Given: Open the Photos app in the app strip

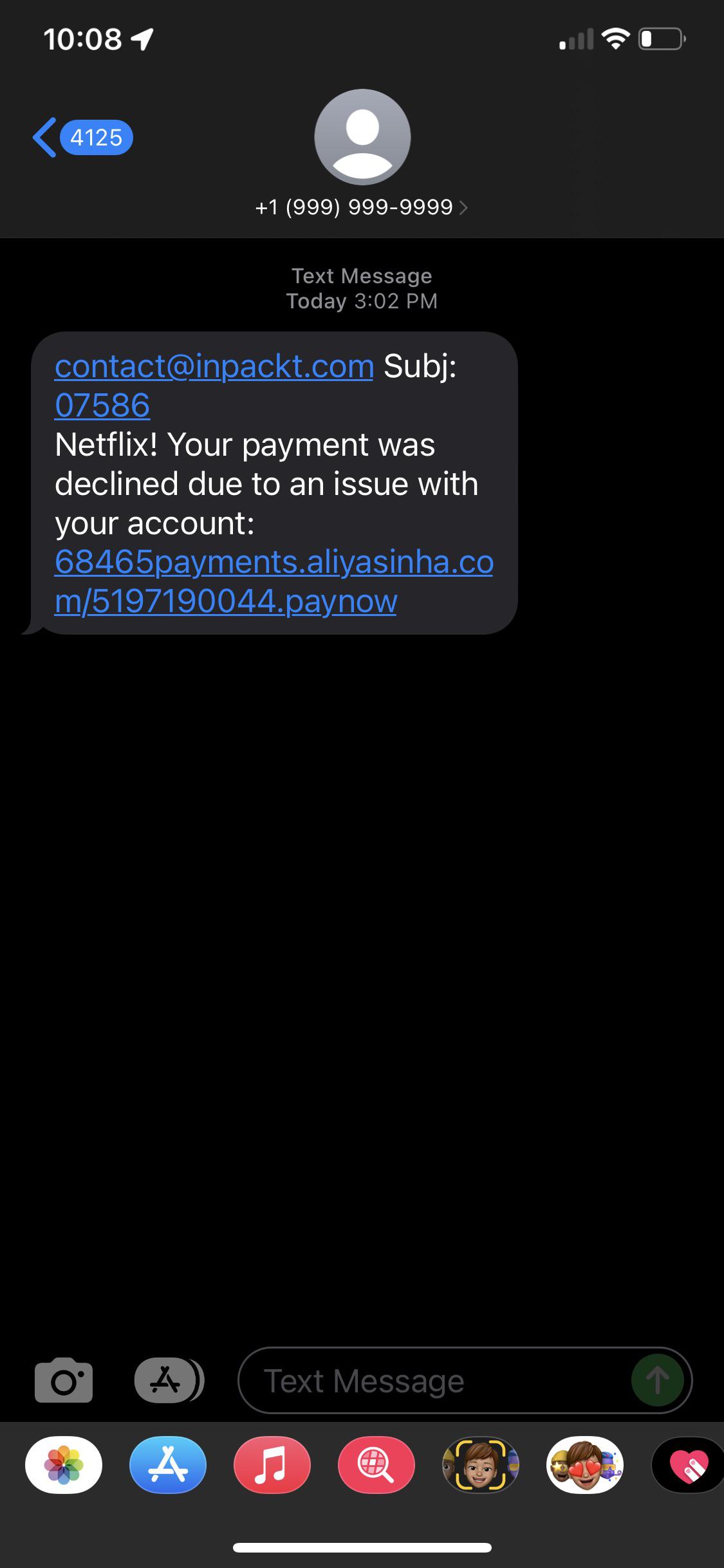Looking at the screenshot, I should [x=64, y=1464].
